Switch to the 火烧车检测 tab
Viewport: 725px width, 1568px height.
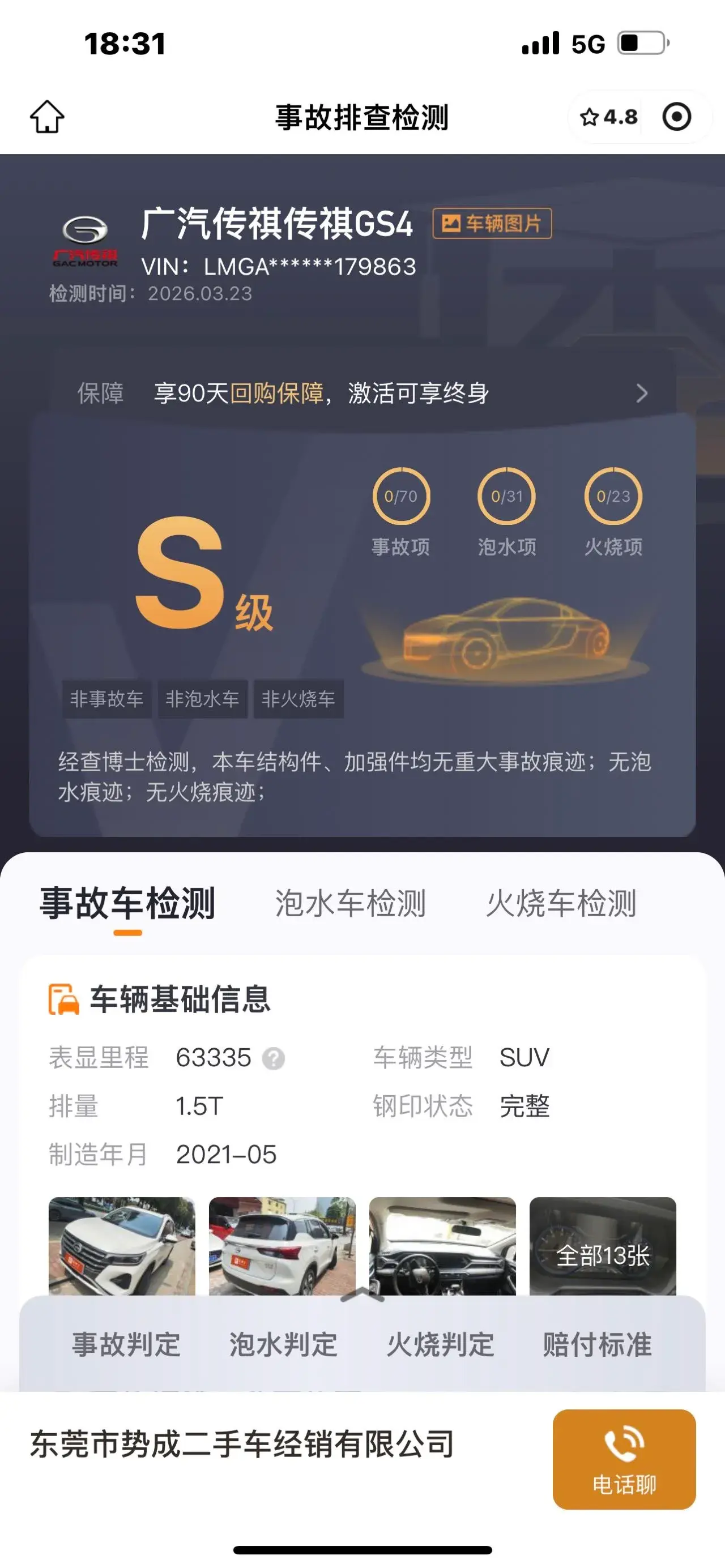(561, 903)
